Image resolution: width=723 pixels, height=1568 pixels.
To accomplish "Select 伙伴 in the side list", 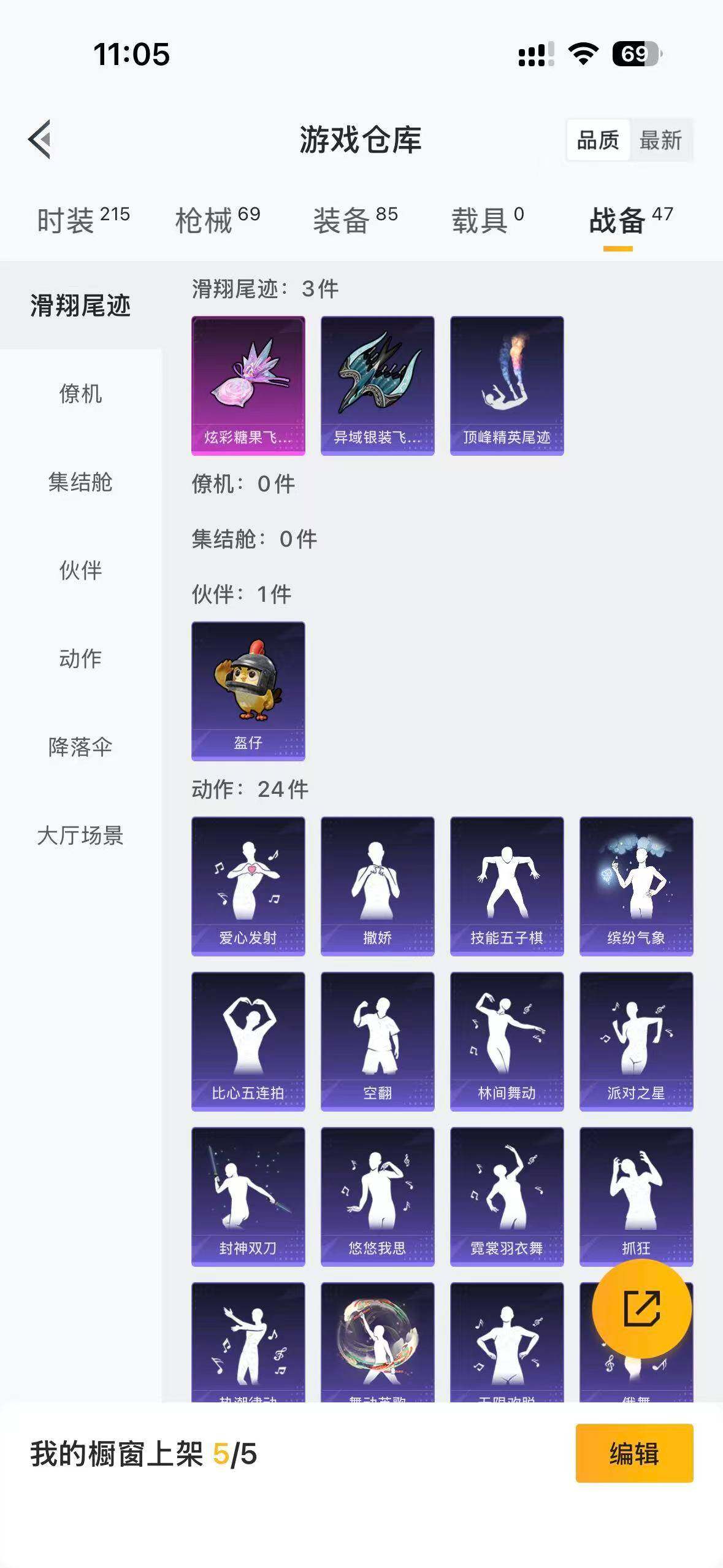I will (x=80, y=571).
